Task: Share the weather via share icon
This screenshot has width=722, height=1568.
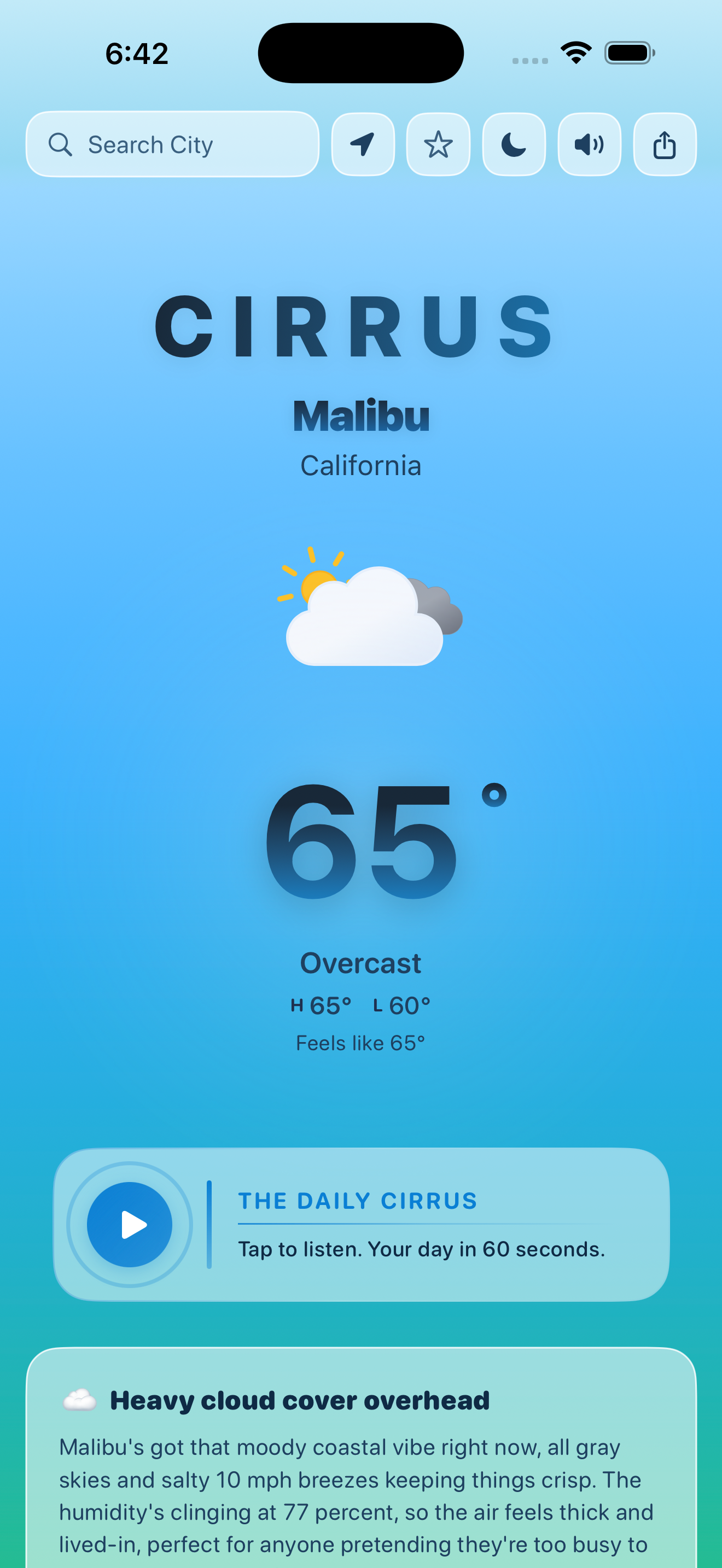Action: point(665,144)
